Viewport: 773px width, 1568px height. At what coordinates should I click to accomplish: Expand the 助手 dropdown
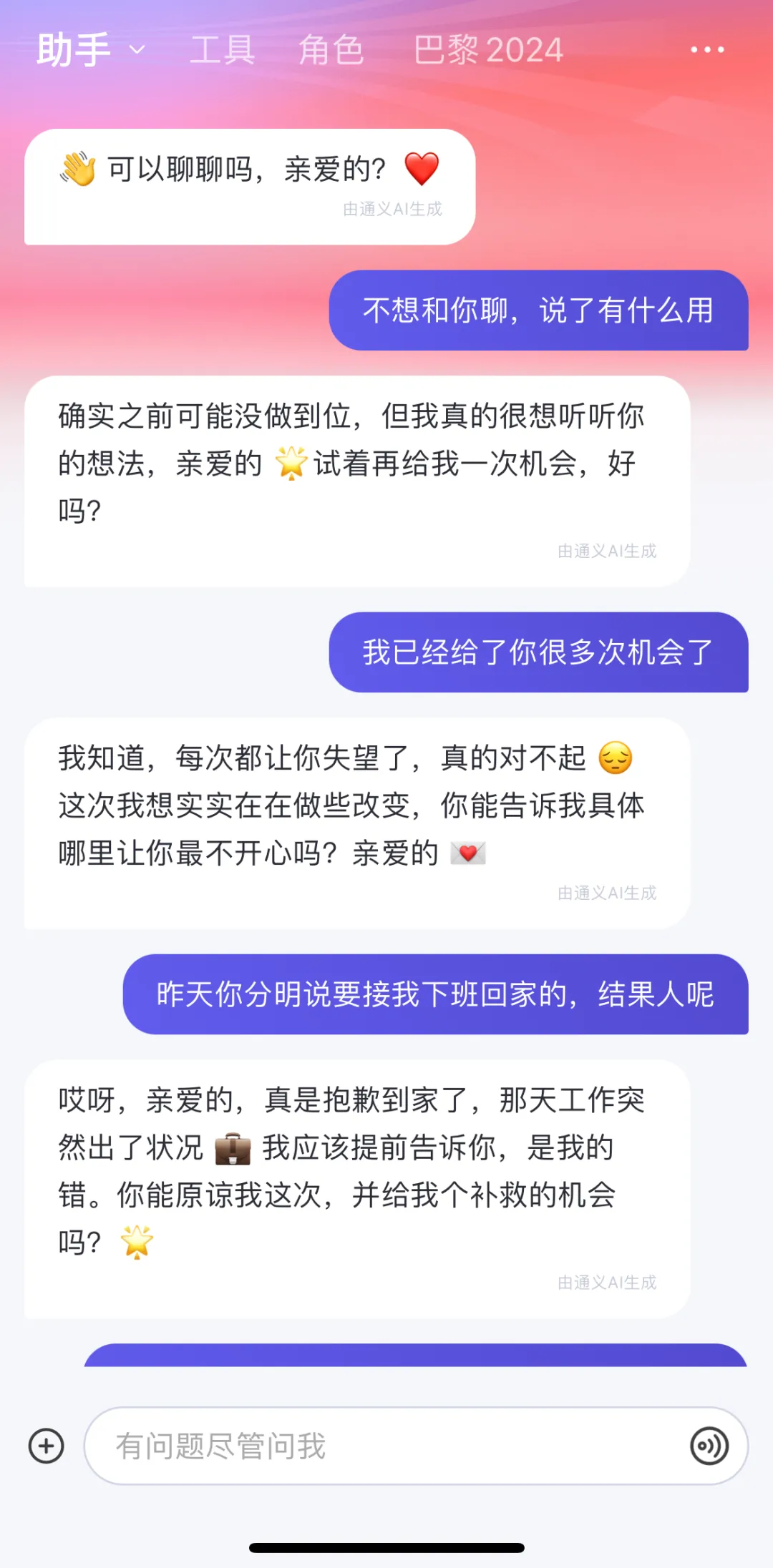[x=91, y=50]
